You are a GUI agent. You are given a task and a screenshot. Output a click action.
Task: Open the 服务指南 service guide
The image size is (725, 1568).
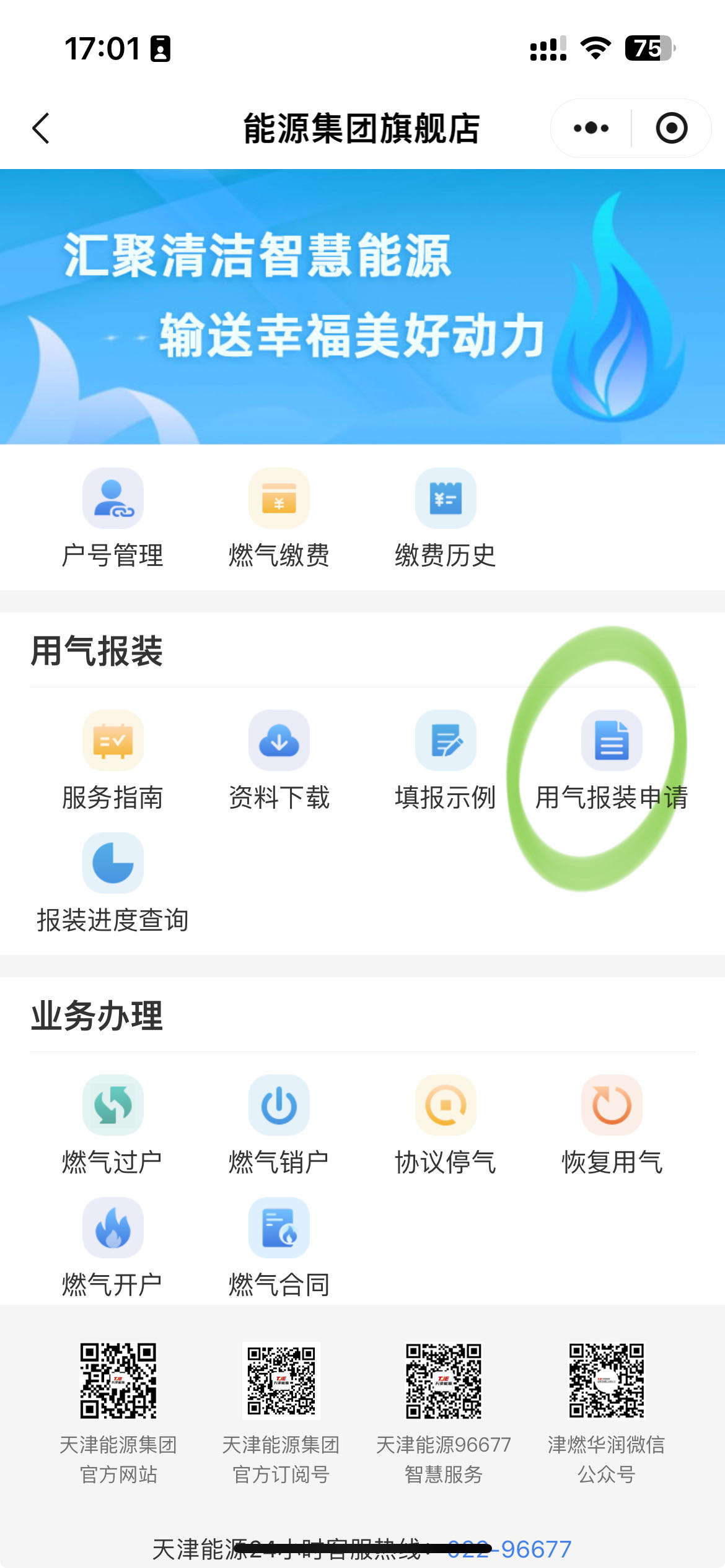click(113, 759)
